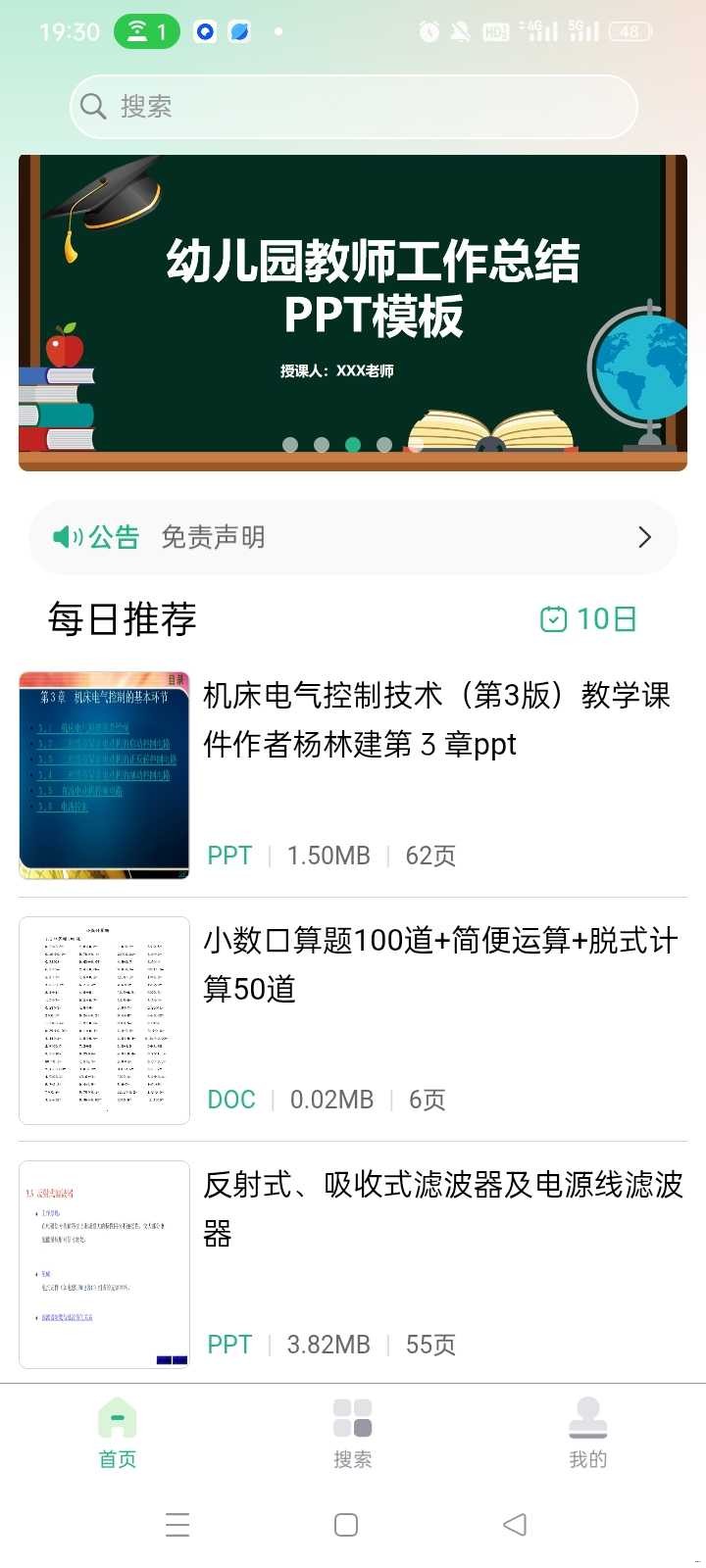Tap the grid icon above 搜索 in bottom bar
The image size is (706, 1568).
(352, 1414)
